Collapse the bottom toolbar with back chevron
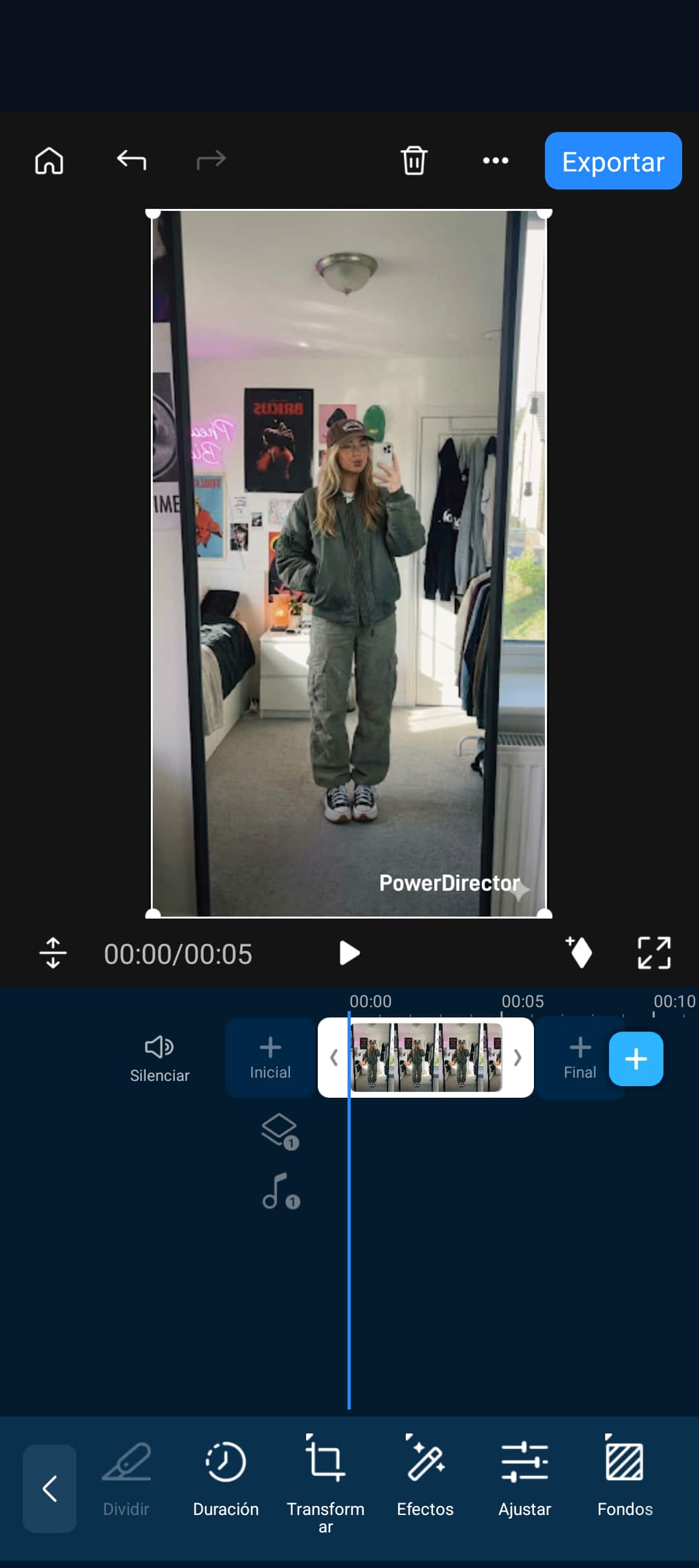Screen dimensions: 699x1568 [x=49, y=1488]
